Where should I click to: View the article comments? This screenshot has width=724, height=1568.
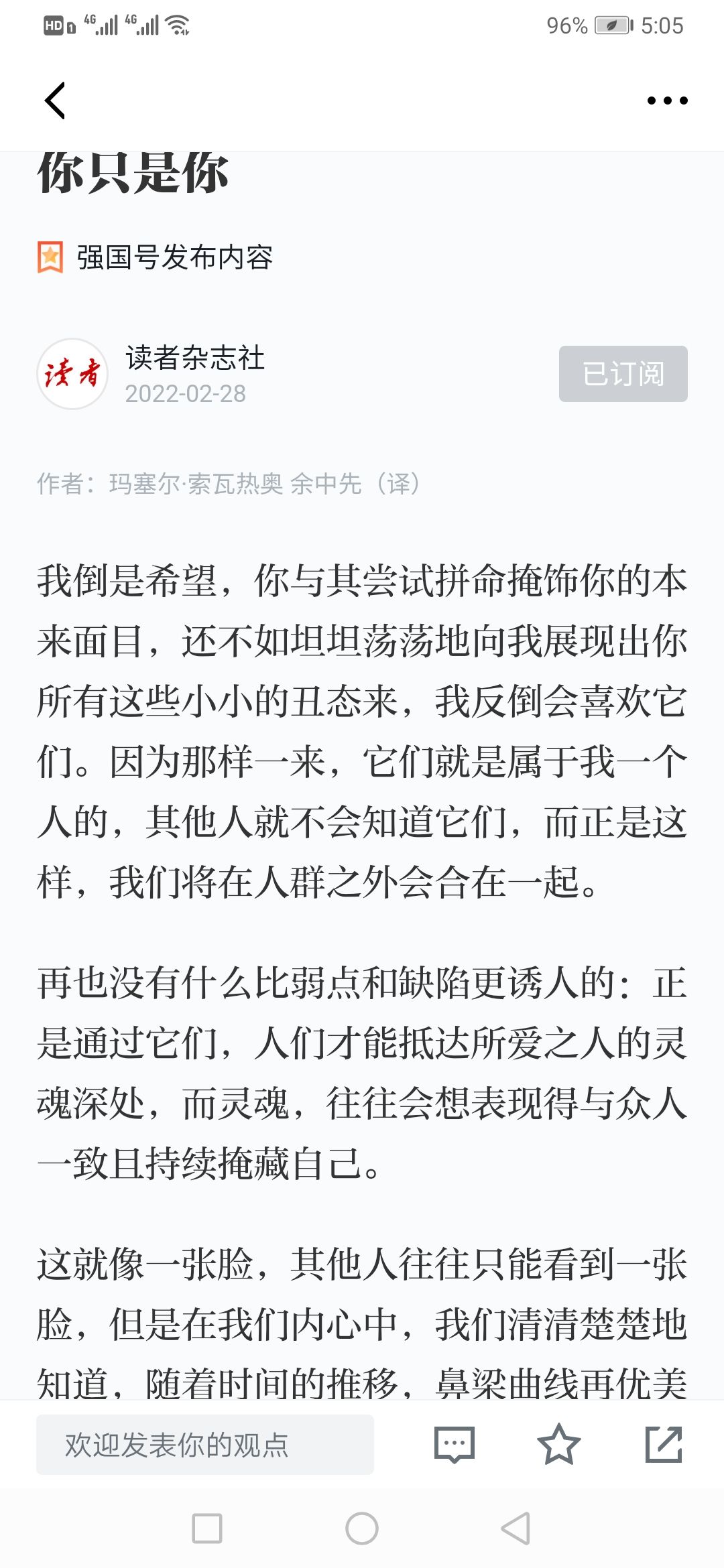(455, 1445)
